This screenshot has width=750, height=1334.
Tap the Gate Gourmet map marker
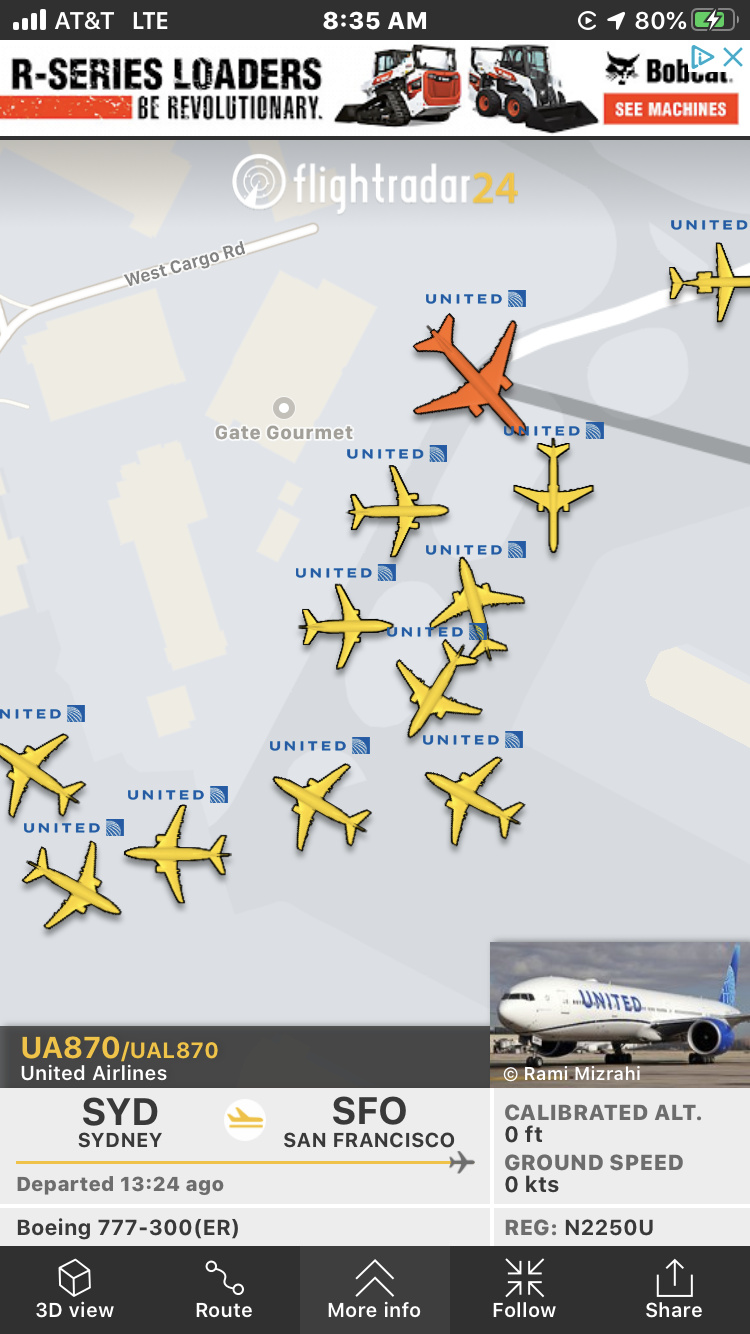coord(284,408)
